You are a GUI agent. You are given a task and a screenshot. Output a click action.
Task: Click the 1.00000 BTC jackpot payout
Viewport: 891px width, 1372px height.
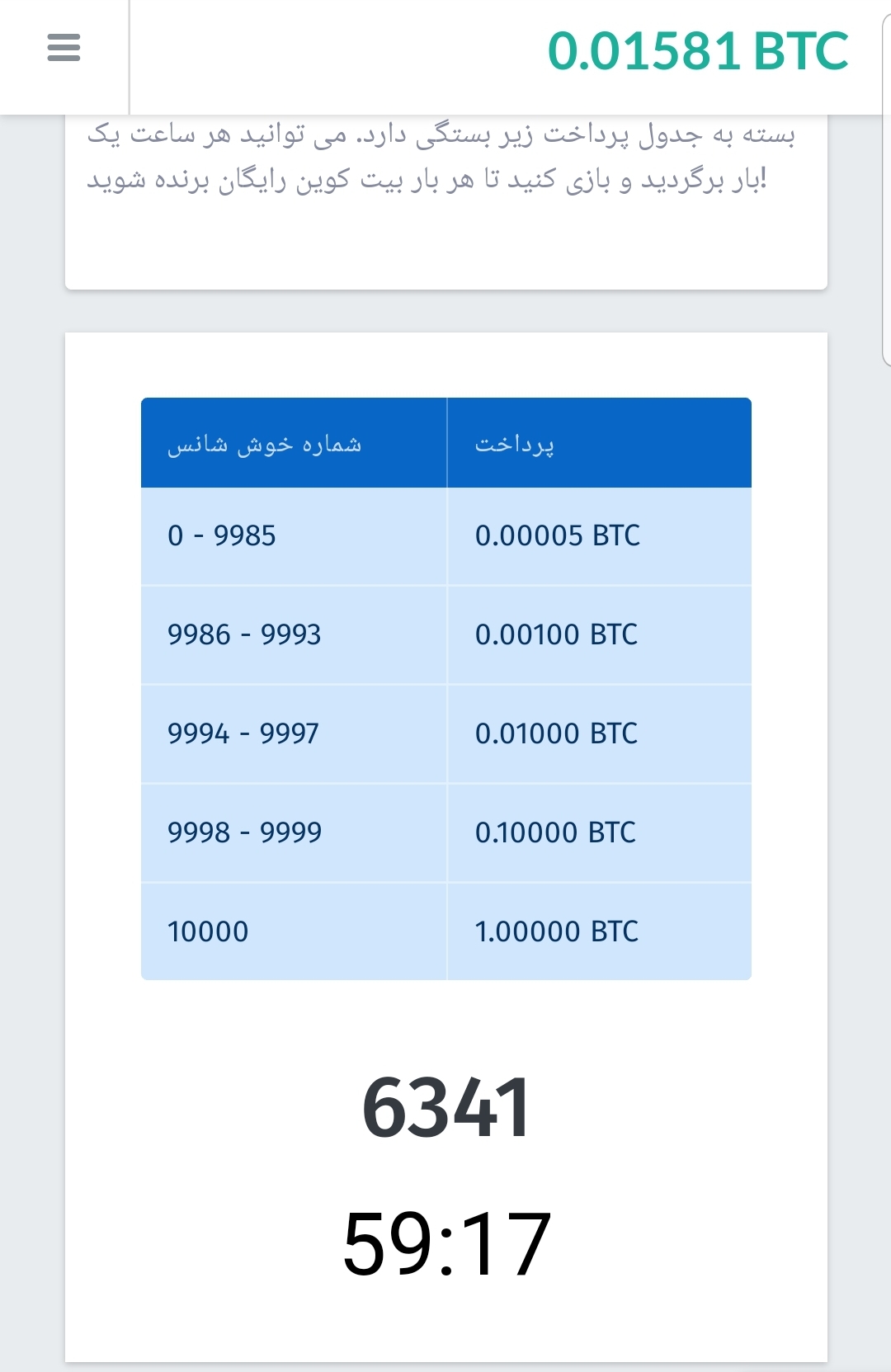pyautogui.click(x=557, y=931)
